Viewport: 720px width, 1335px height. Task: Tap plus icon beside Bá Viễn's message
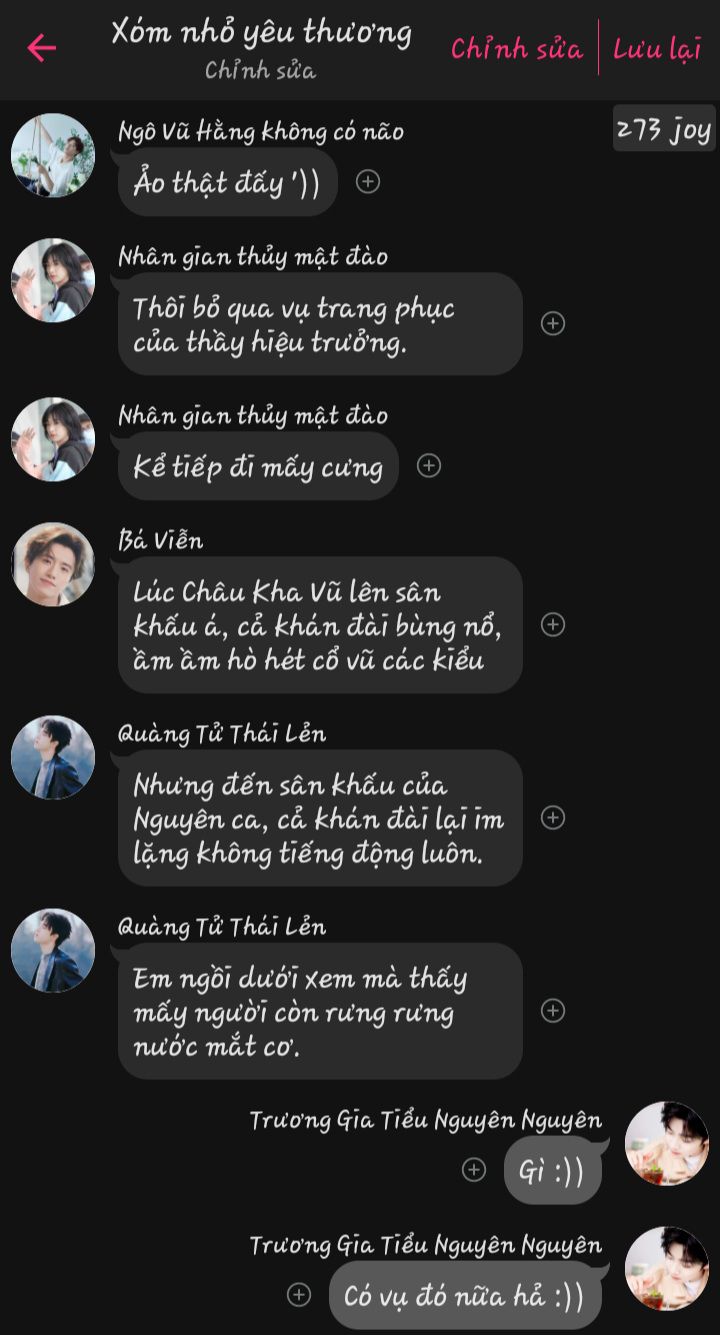click(x=553, y=625)
